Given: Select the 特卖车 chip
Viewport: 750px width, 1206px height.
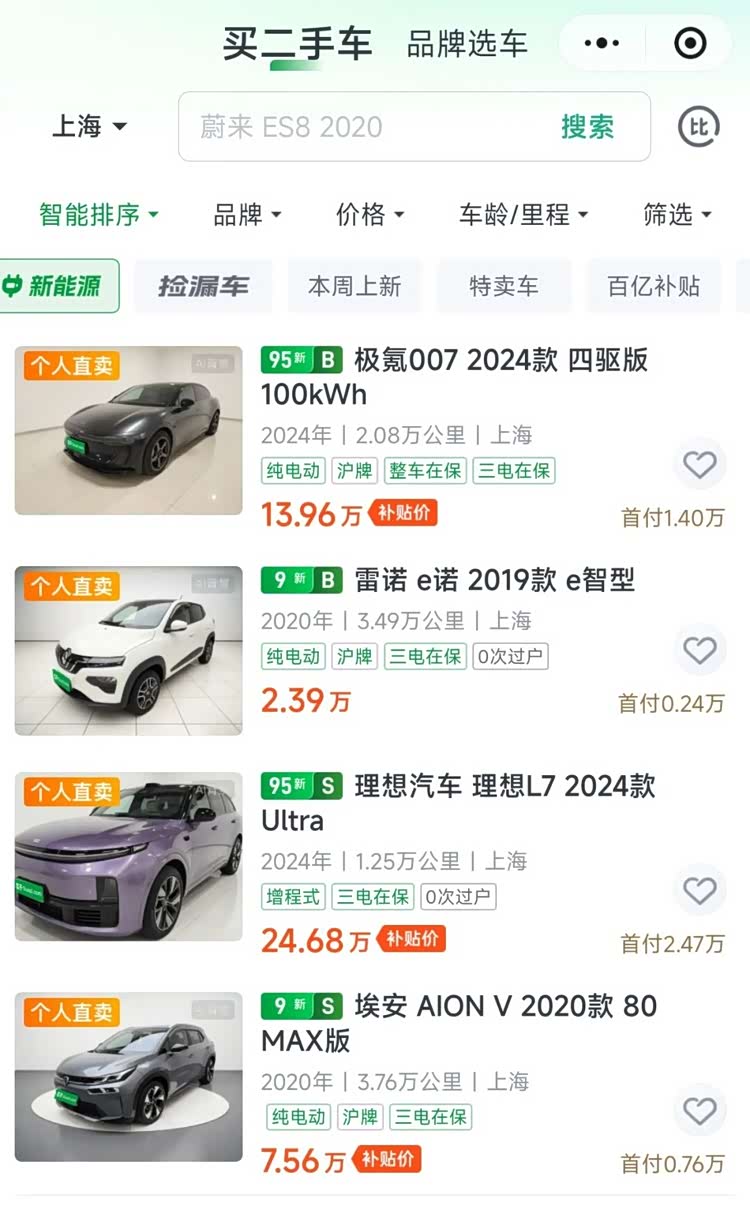Looking at the screenshot, I should (503, 286).
